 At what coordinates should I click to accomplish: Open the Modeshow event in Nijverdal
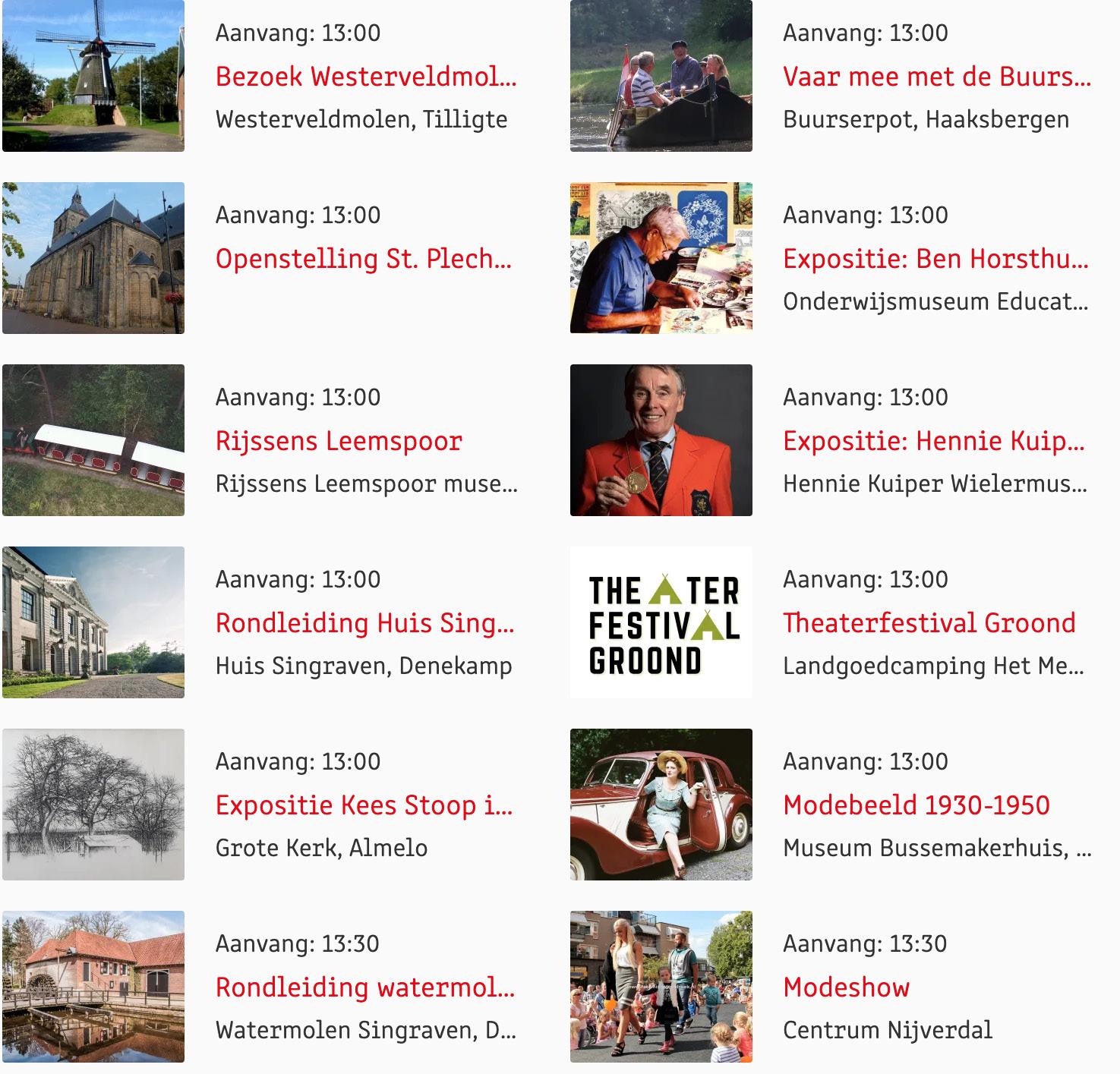pos(846,987)
